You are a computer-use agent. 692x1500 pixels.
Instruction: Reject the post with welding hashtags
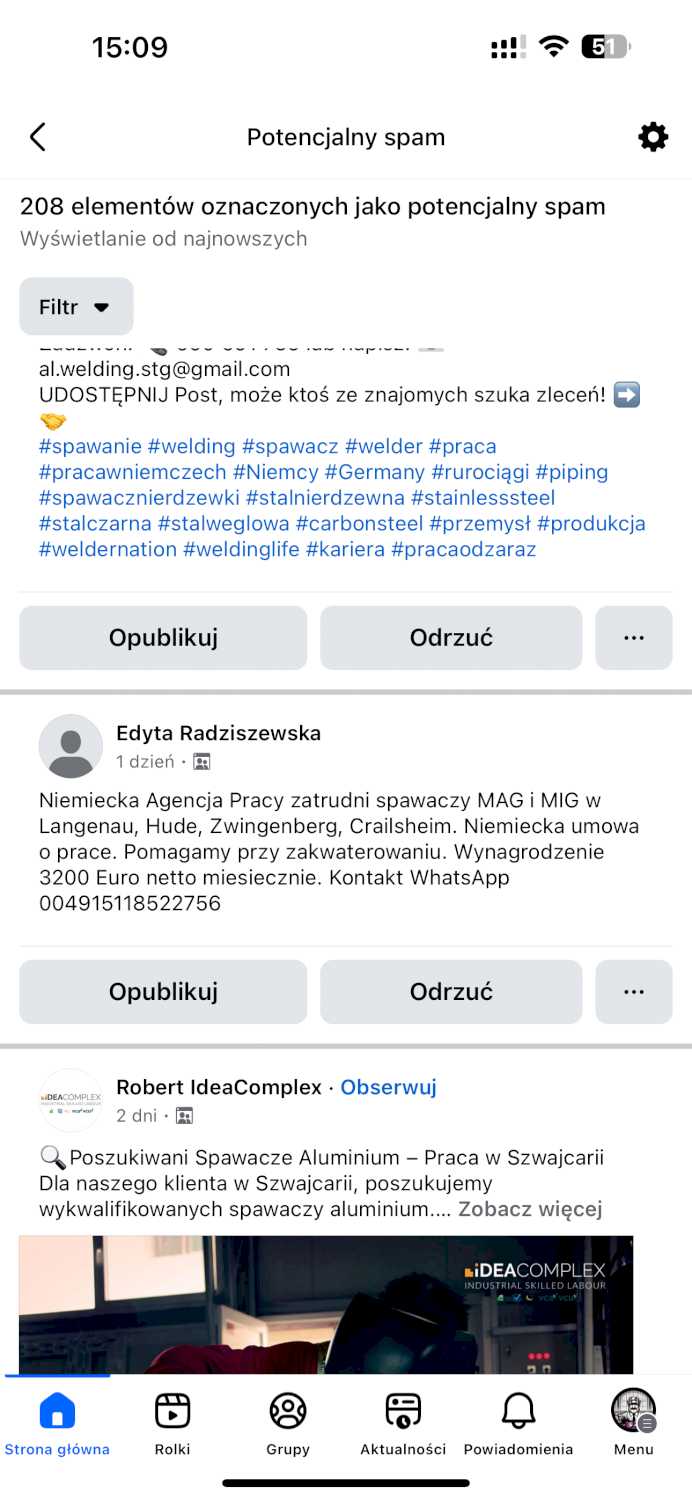pos(451,638)
